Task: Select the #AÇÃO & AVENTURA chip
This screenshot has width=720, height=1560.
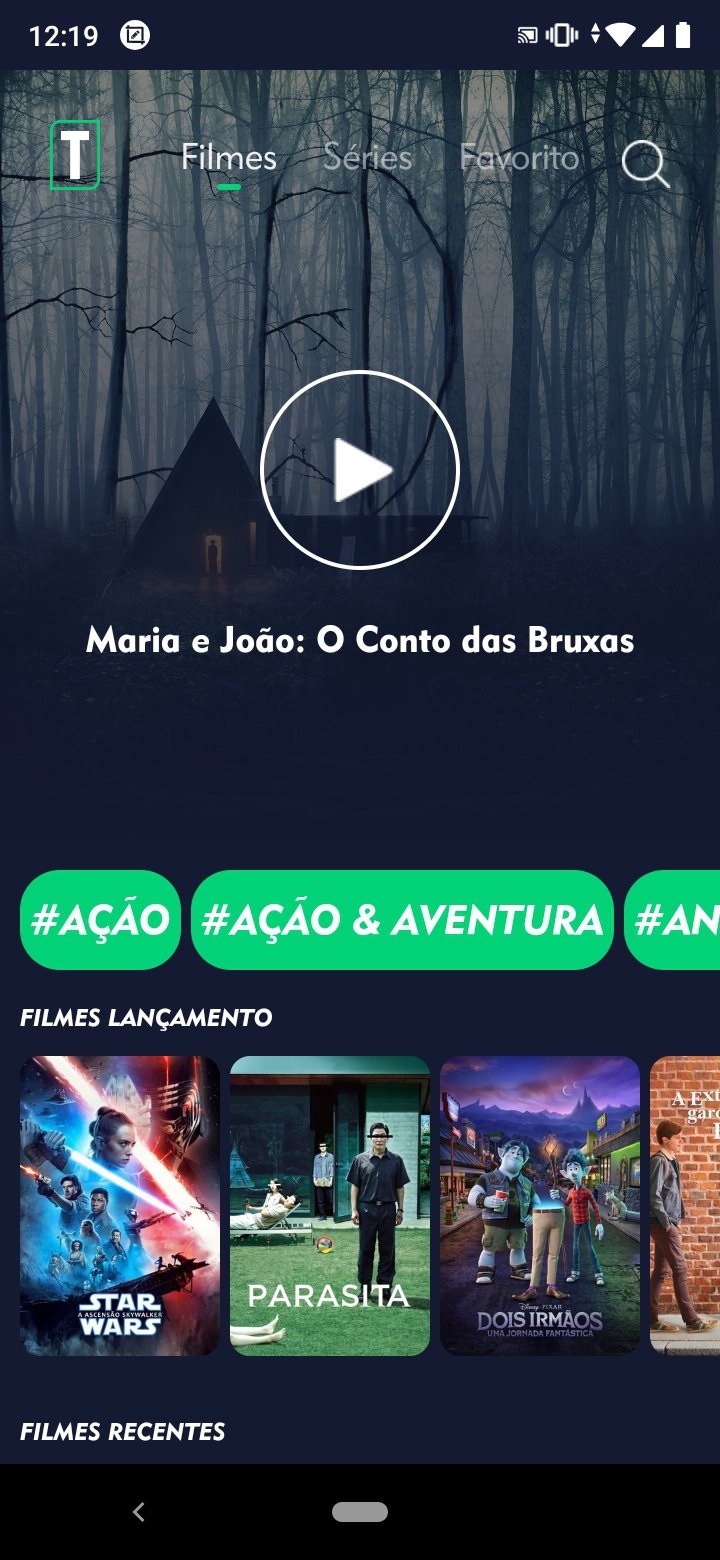Action: [x=402, y=920]
